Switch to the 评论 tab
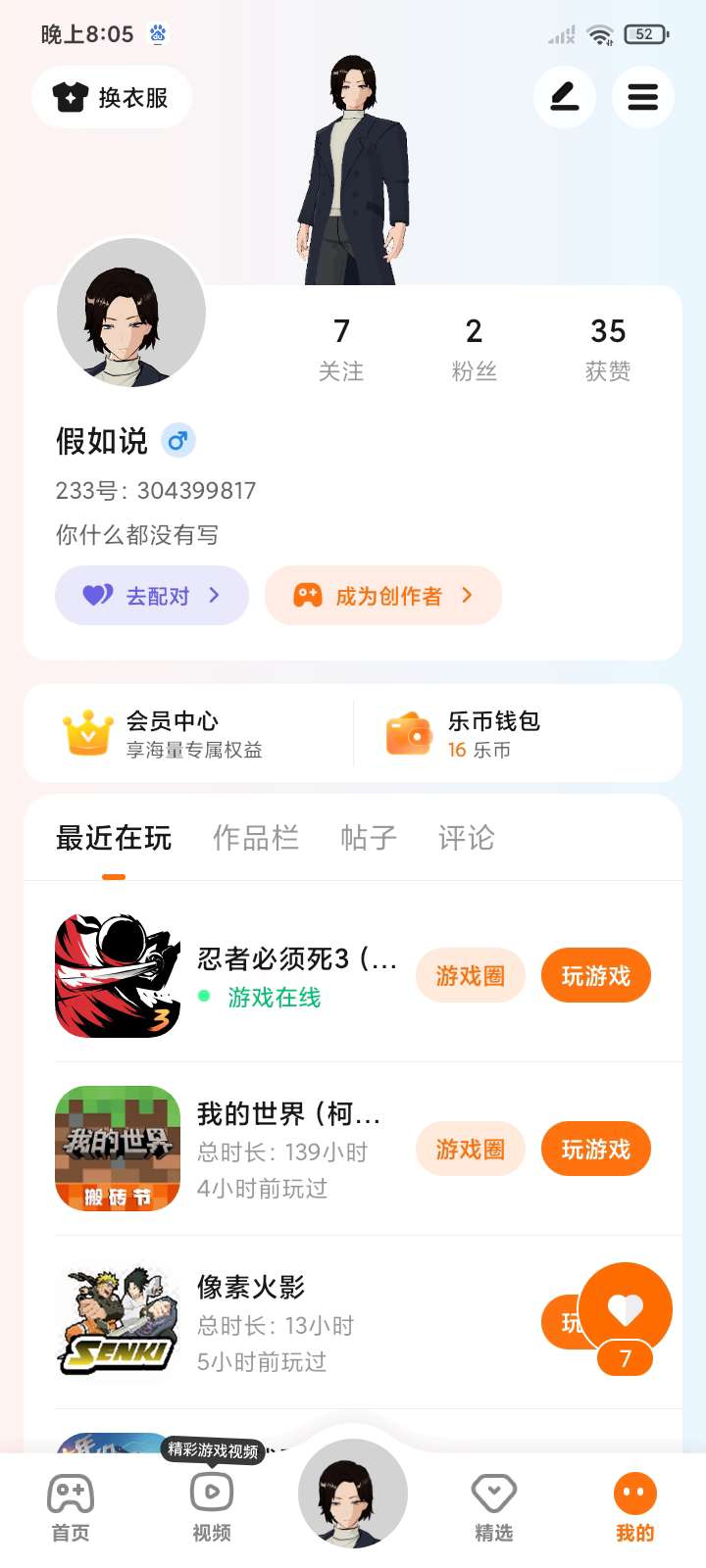 point(466,838)
